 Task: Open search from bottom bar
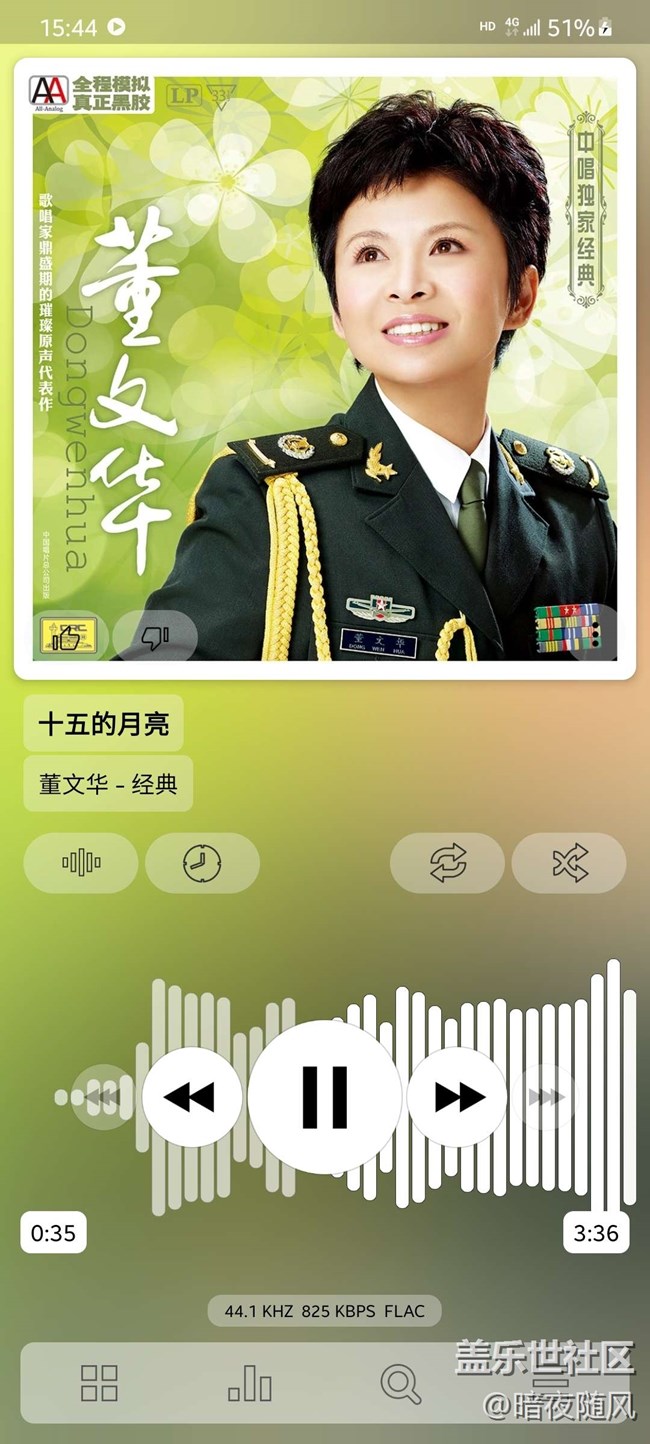[400, 1383]
